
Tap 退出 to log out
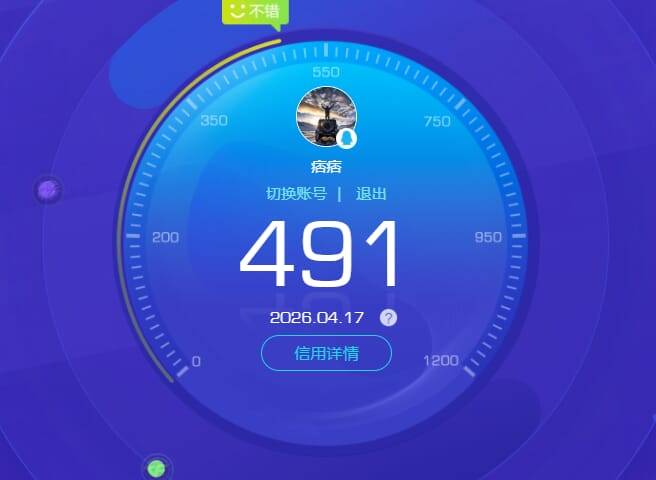tap(371, 194)
